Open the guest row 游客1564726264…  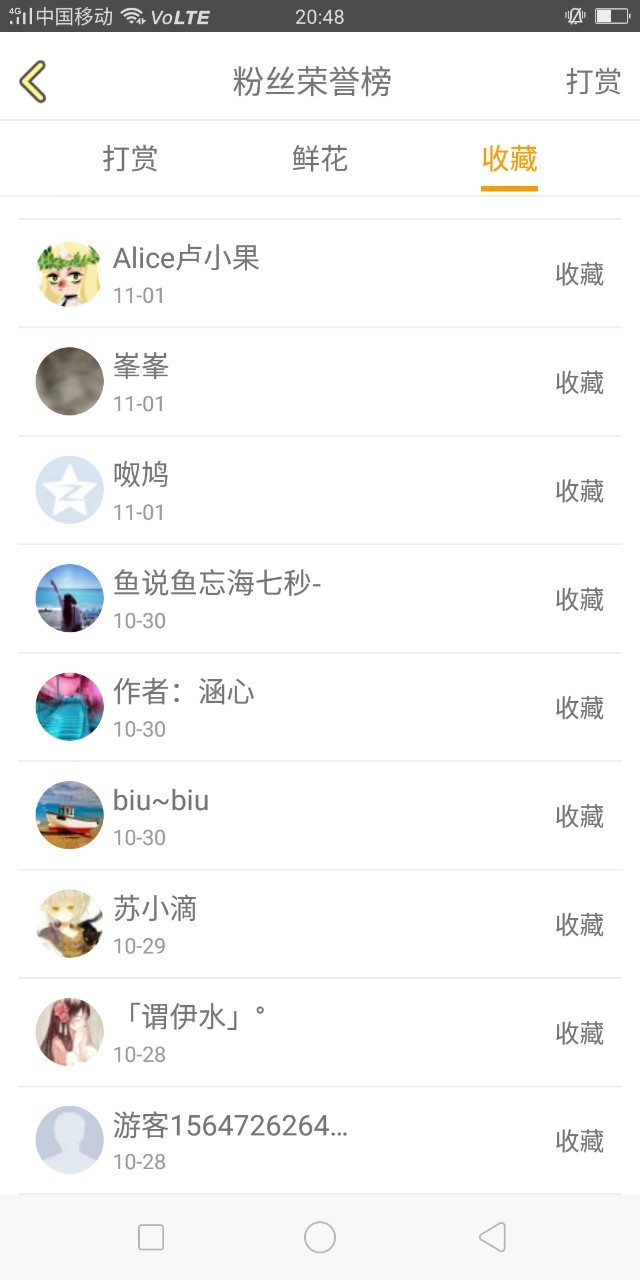(x=320, y=1141)
